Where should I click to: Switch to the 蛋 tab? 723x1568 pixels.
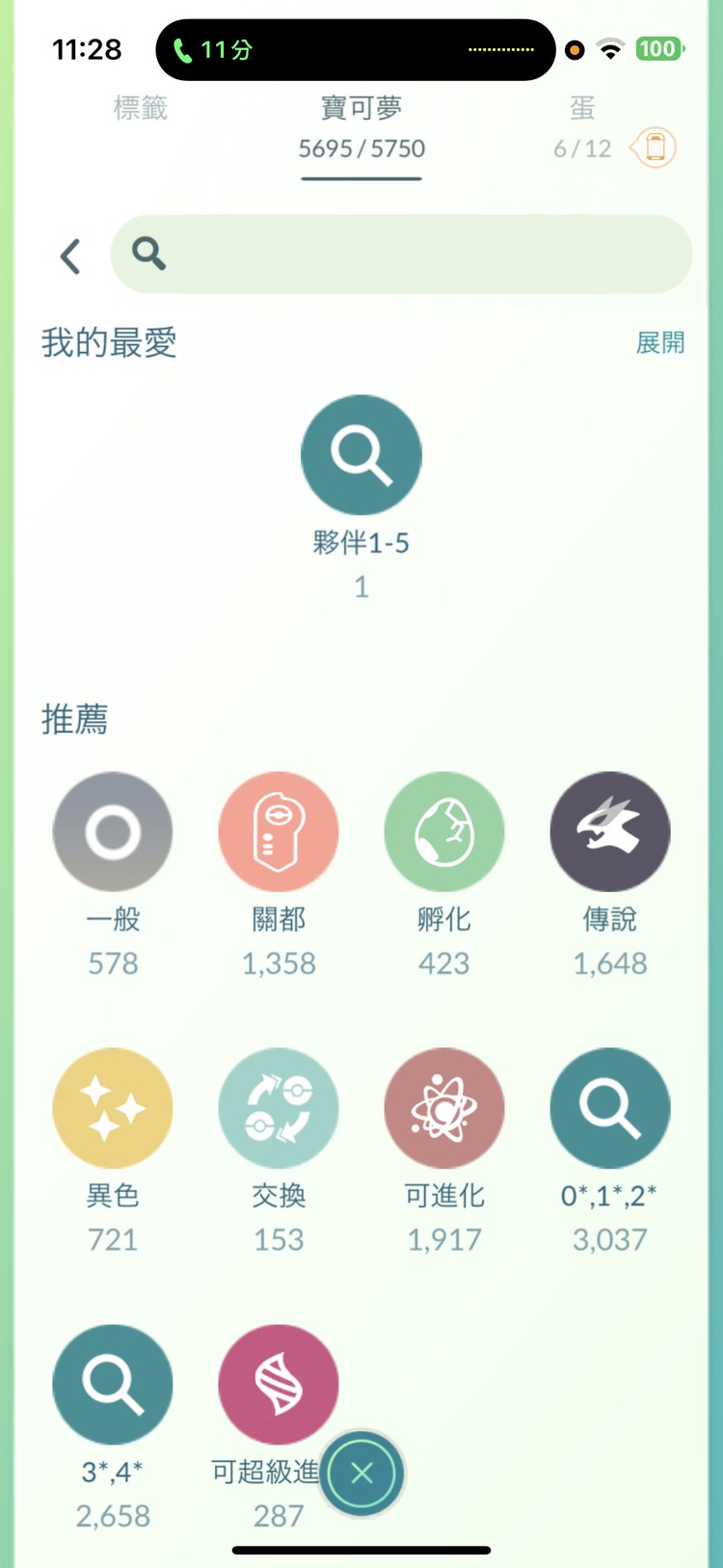click(x=582, y=109)
